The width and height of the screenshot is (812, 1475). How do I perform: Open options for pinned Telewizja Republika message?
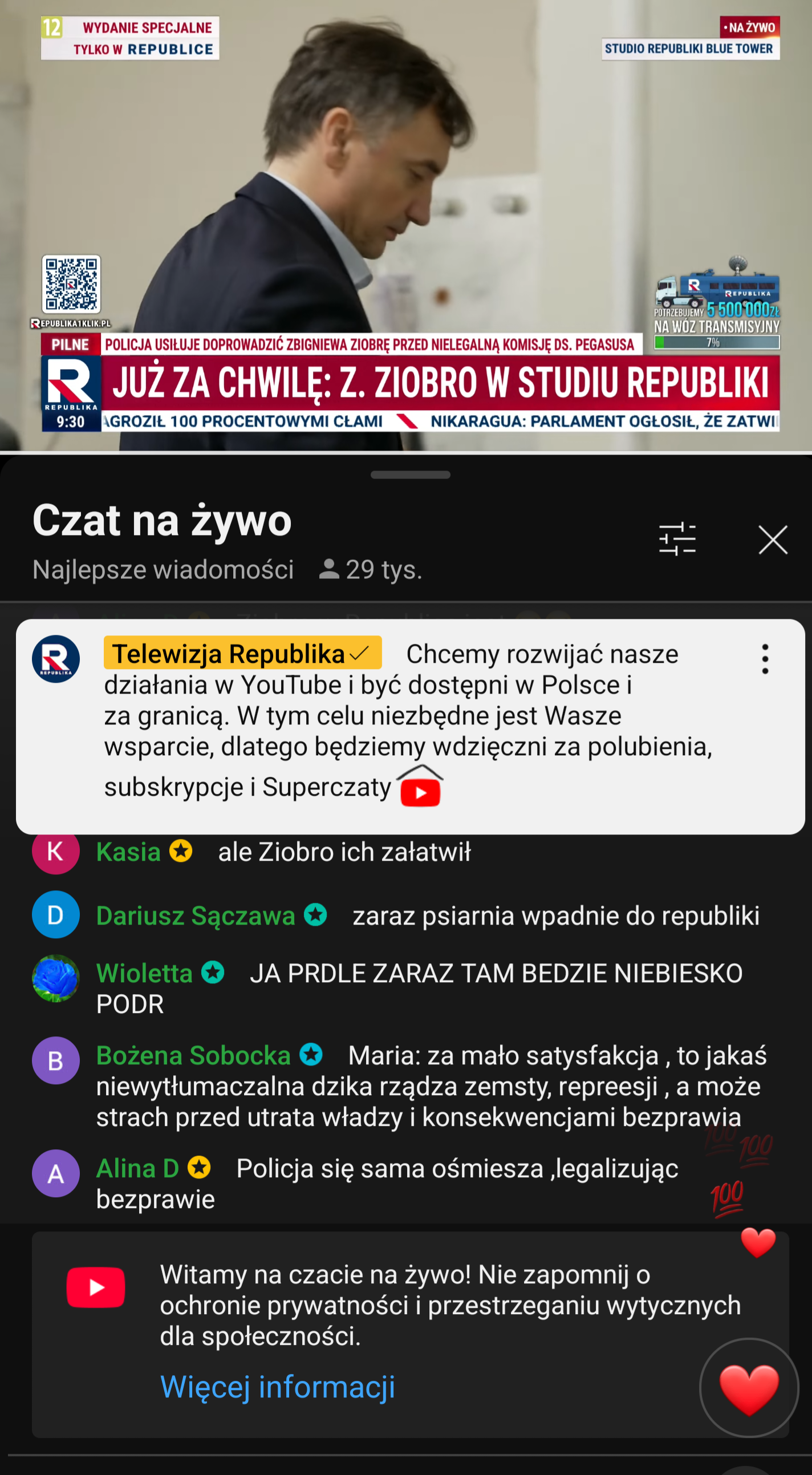click(765, 659)
